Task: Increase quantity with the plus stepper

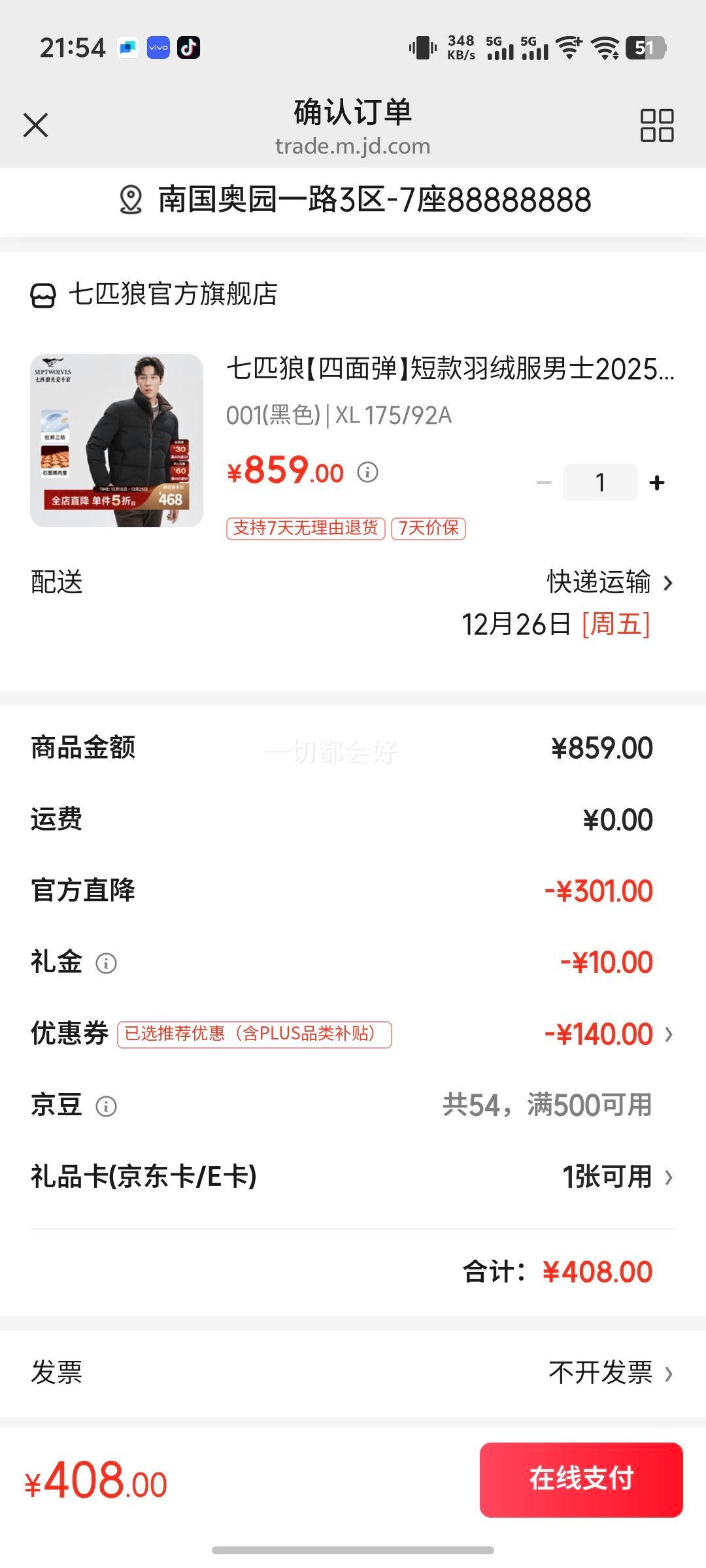Action: coord(656,482)
